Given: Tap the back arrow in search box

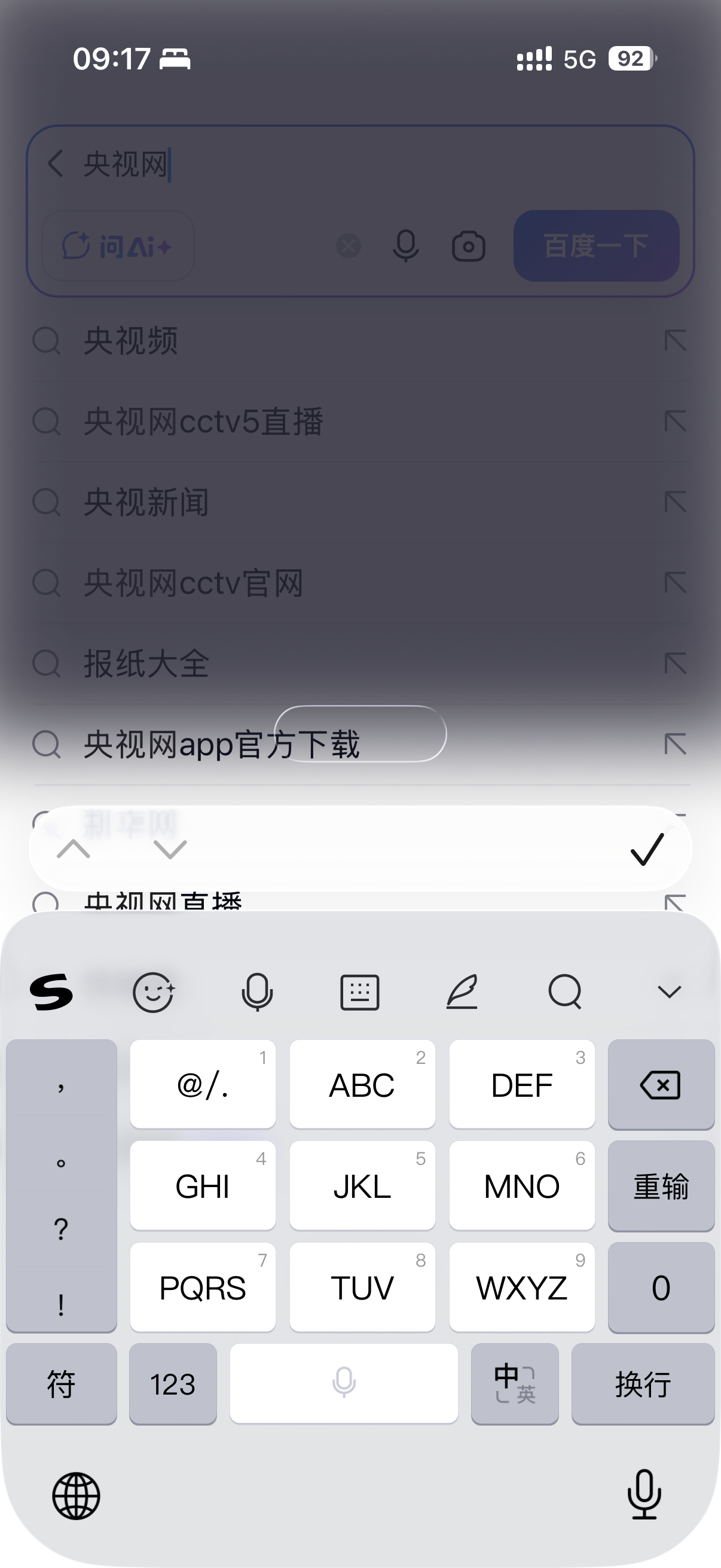Looking at the screenshot, I should [x=56, y=164].
